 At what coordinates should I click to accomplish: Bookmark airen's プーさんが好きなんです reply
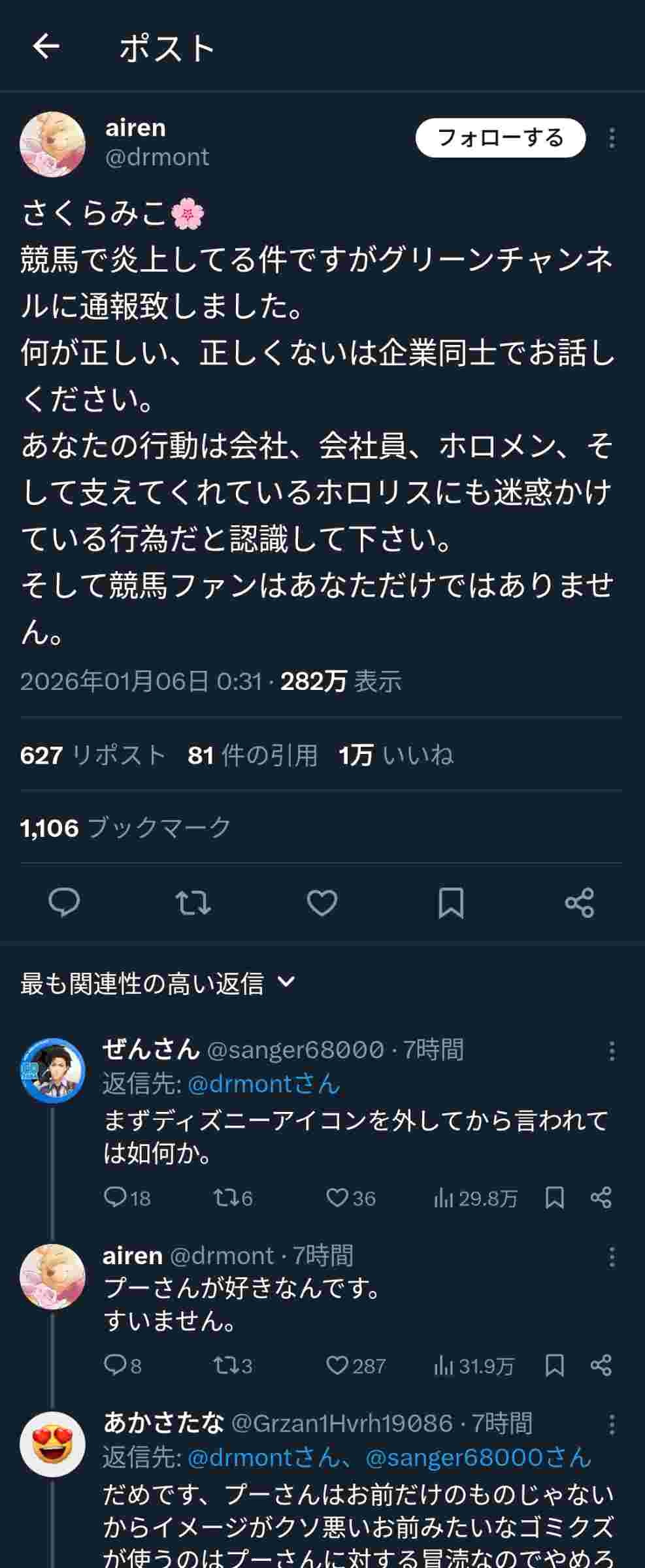pos(555,1365)
